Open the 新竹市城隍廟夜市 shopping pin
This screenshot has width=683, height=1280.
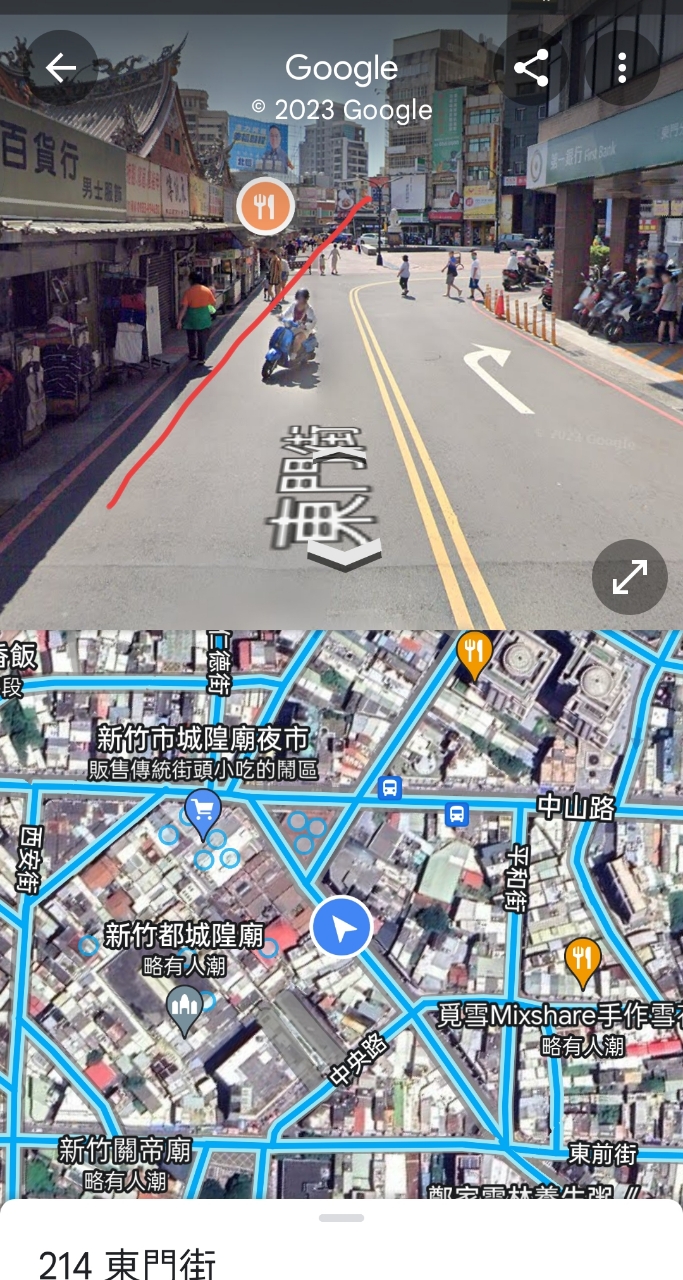click(203, 811)
